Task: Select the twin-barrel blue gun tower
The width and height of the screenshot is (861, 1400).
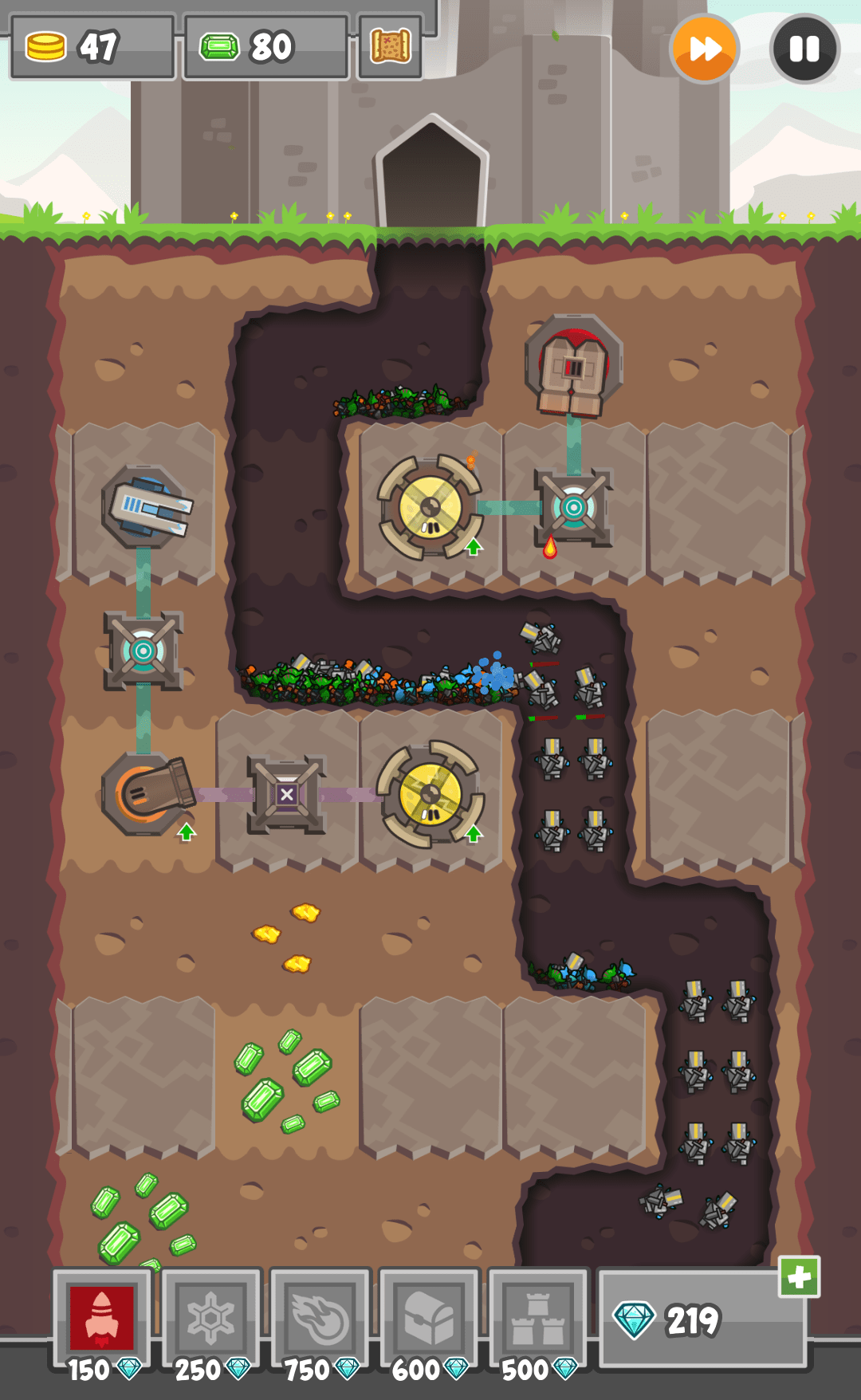Action: [x=146, y=507]
